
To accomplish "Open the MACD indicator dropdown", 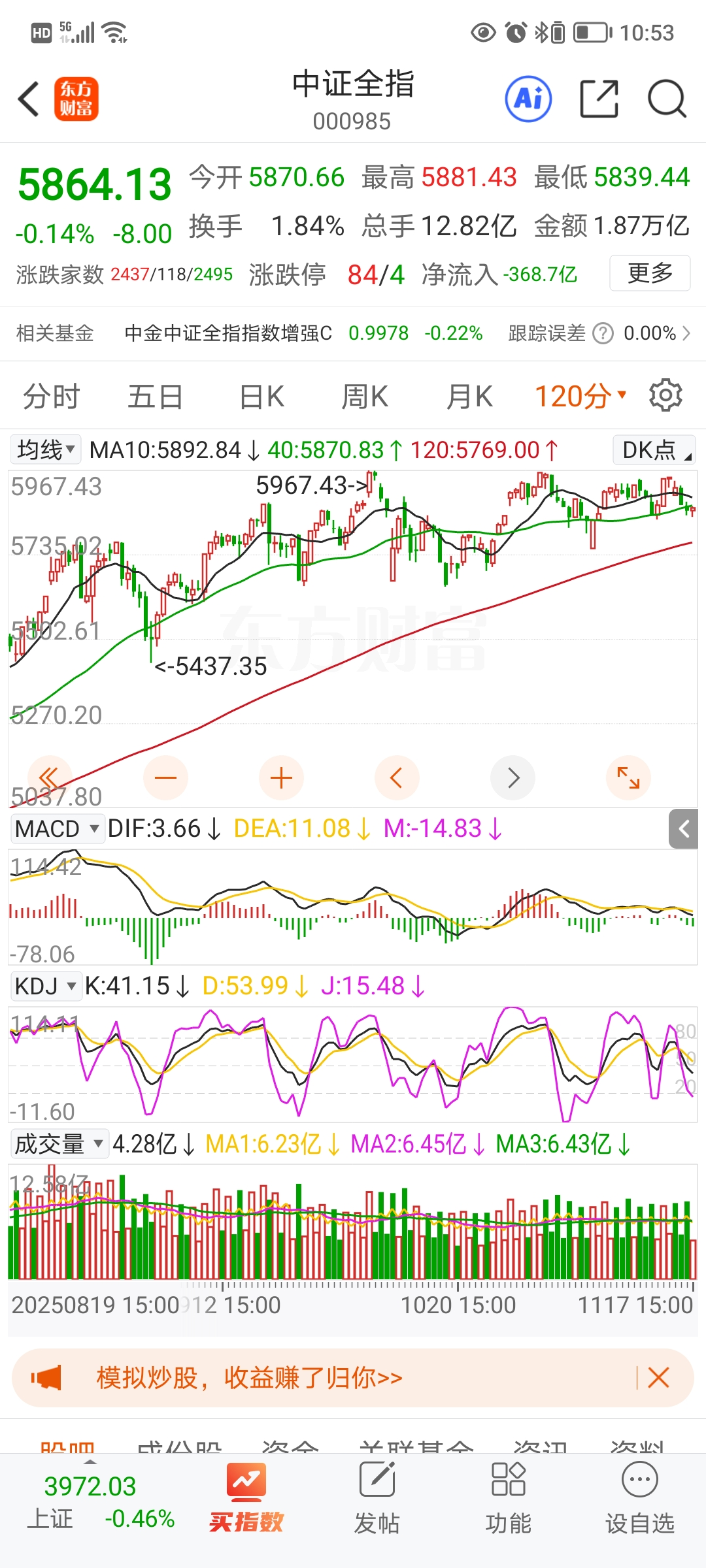I will click(x=58, y=828).
